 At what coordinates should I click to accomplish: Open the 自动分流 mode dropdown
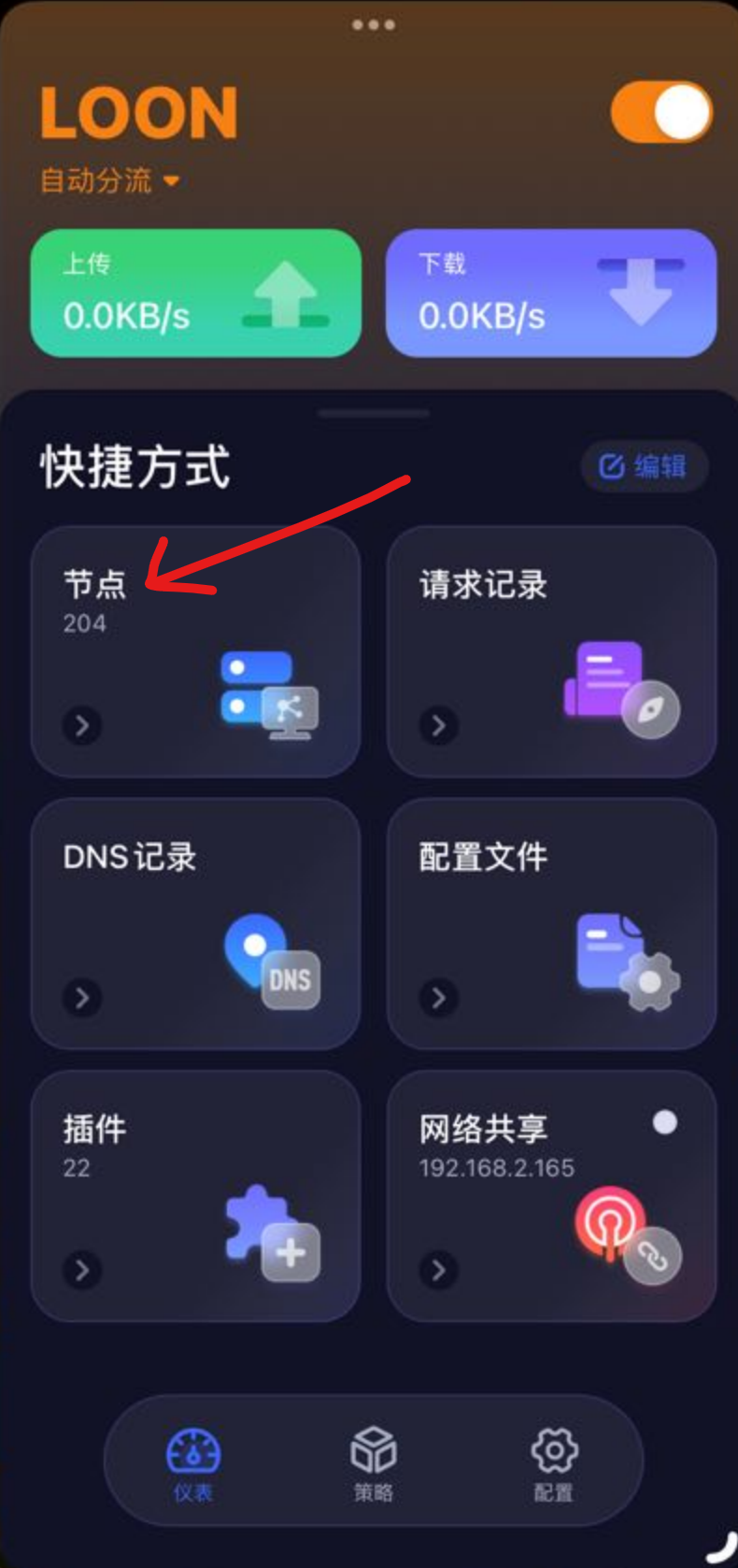point(109,180)
